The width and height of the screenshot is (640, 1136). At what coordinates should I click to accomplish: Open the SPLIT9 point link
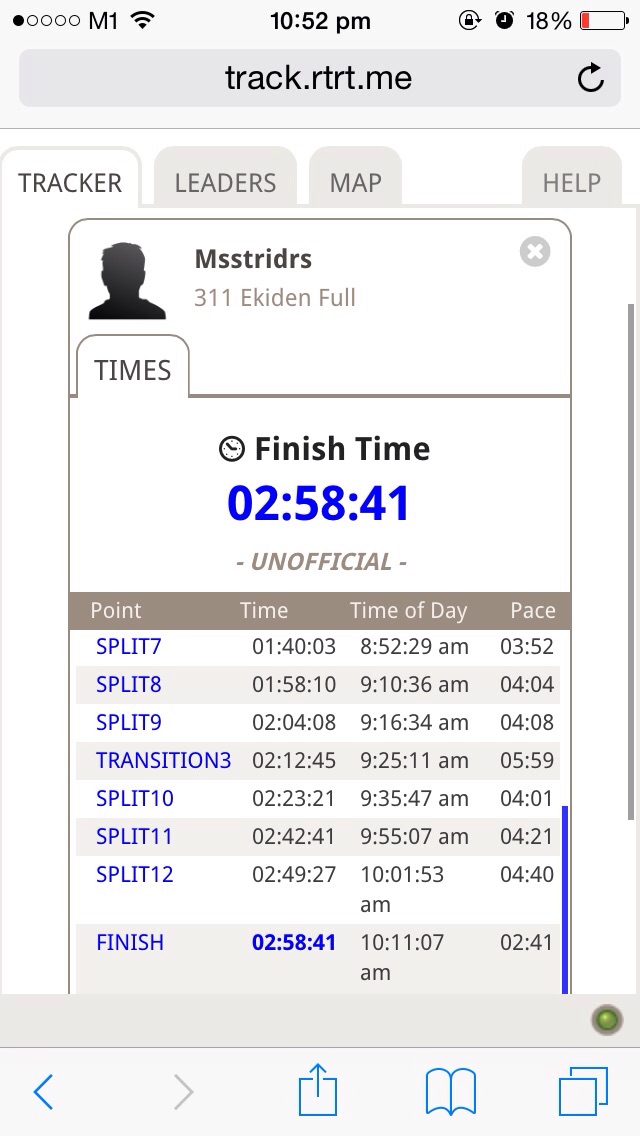pos(128,722)
